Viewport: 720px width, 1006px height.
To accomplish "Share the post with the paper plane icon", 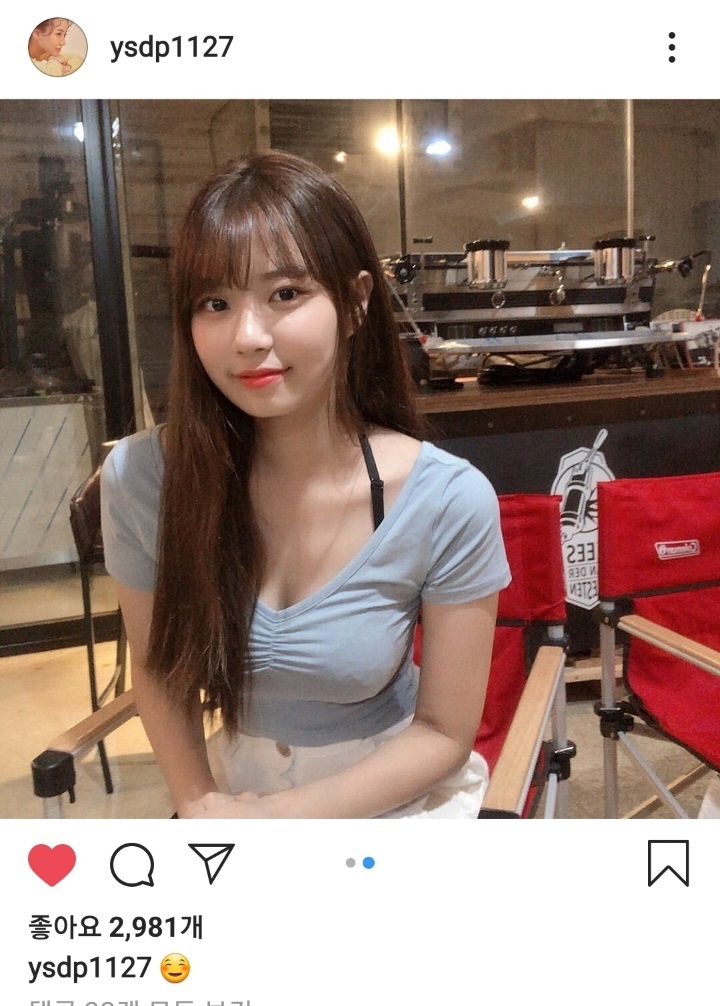I will 211,863.
